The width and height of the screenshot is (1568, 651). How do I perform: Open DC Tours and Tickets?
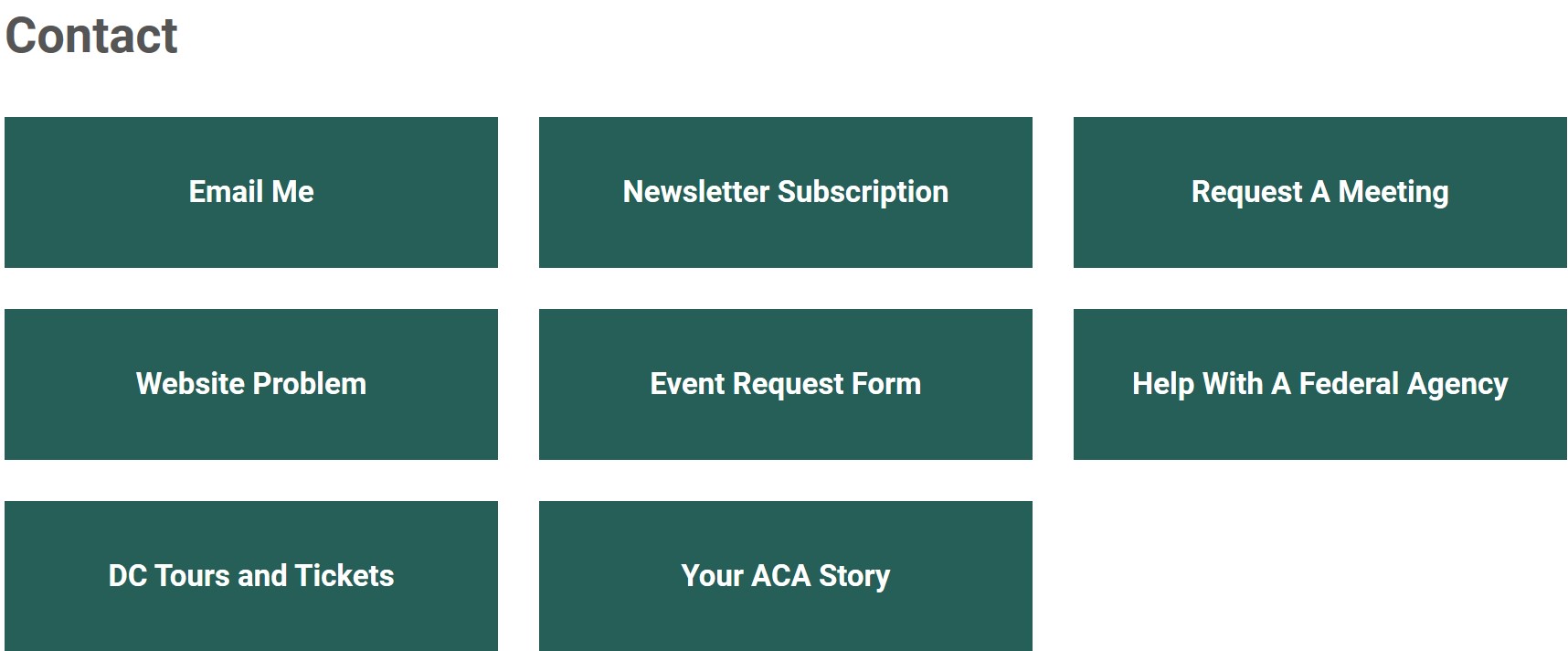point(251,576)
